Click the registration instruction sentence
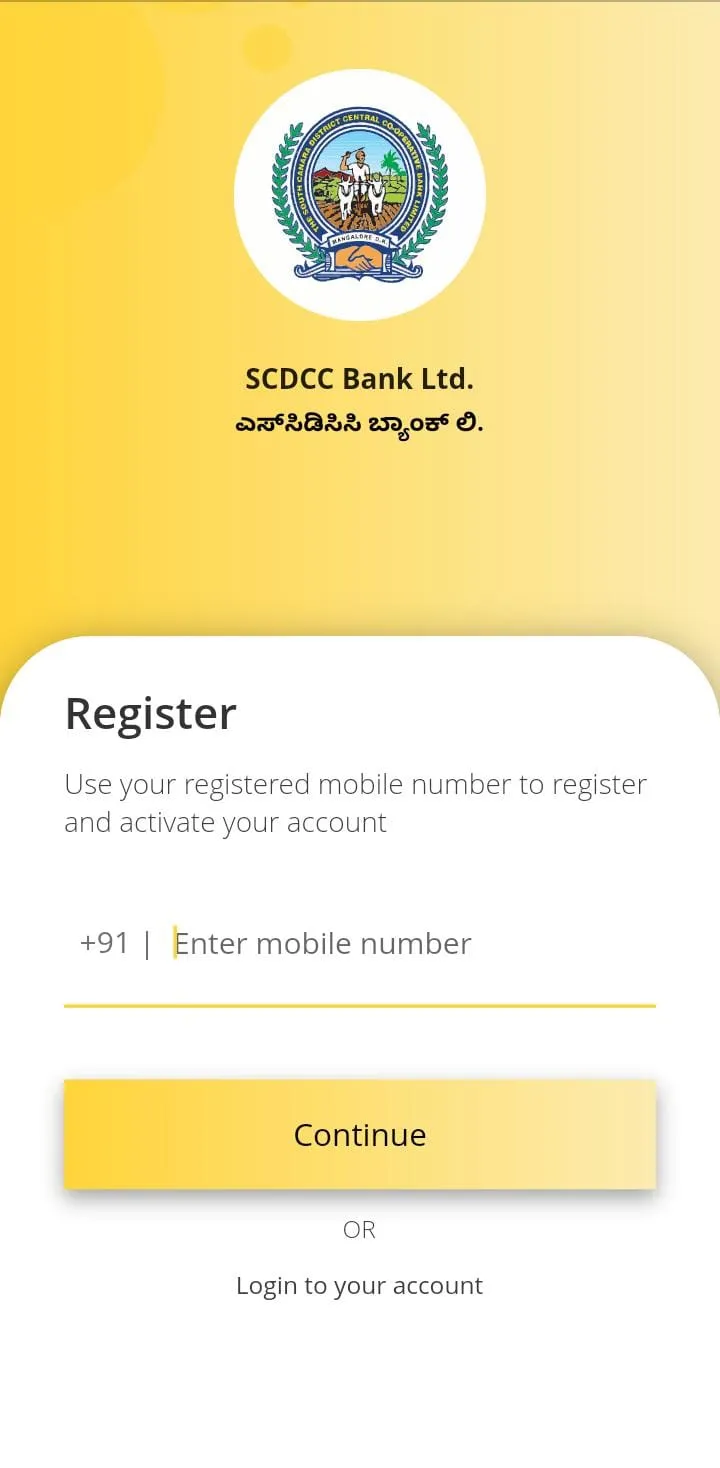 [354, 802]
